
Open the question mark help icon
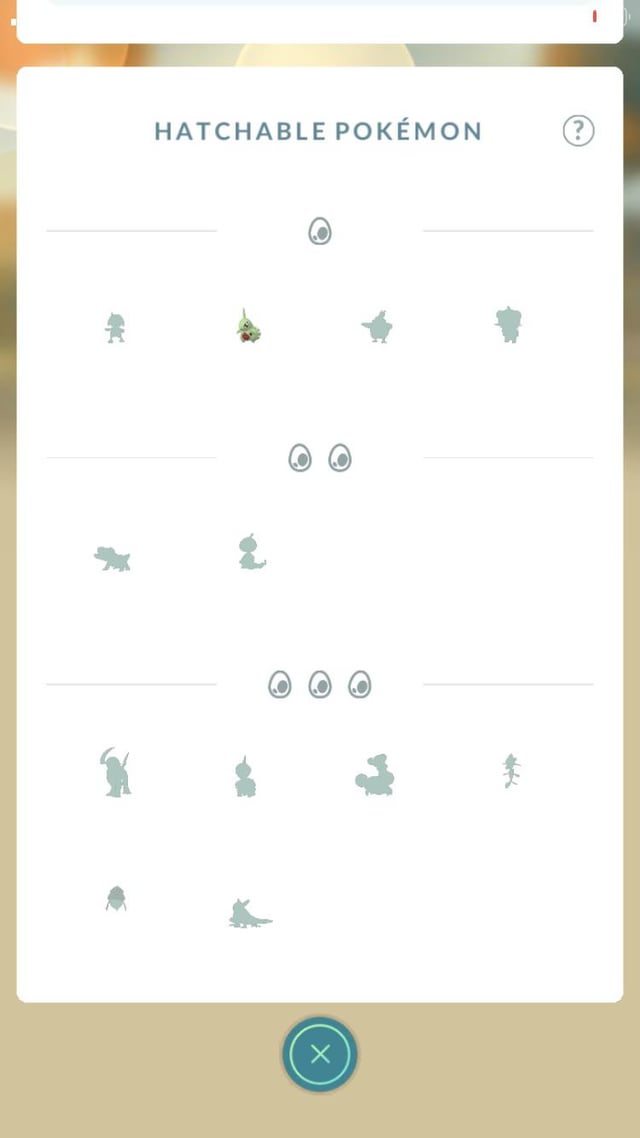(x=578, y=131)
